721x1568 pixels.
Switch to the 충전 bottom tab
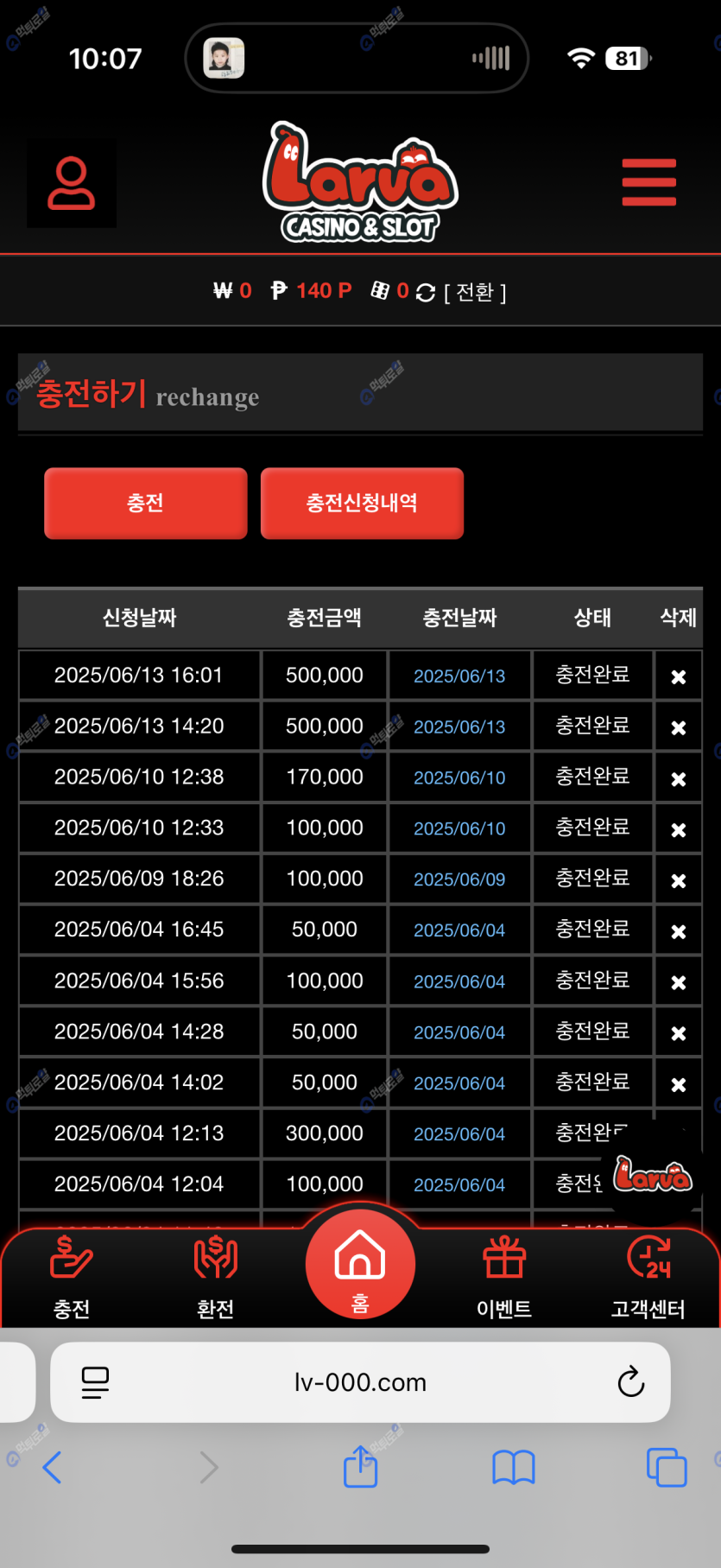coord(72,1279)
